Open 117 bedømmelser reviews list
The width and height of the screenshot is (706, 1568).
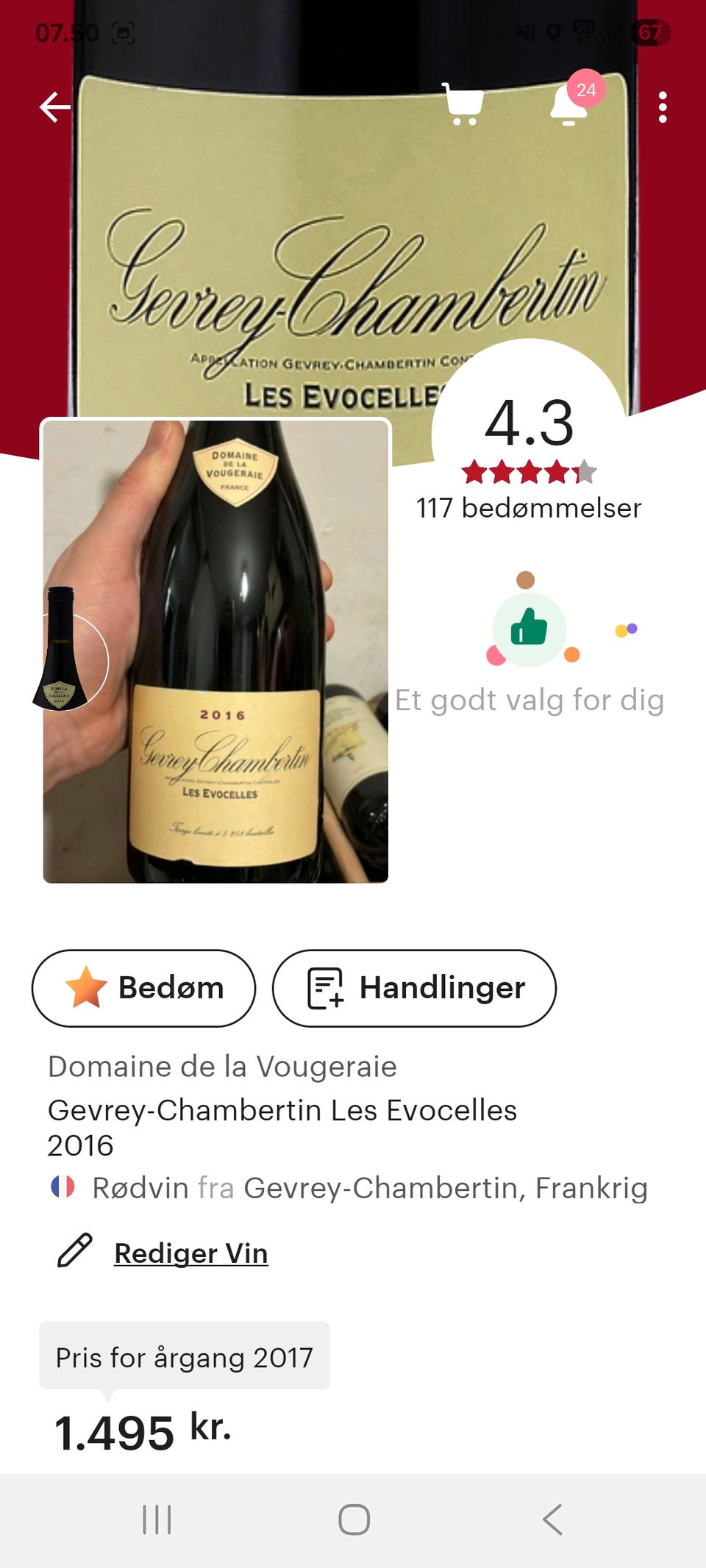(529, 506)
